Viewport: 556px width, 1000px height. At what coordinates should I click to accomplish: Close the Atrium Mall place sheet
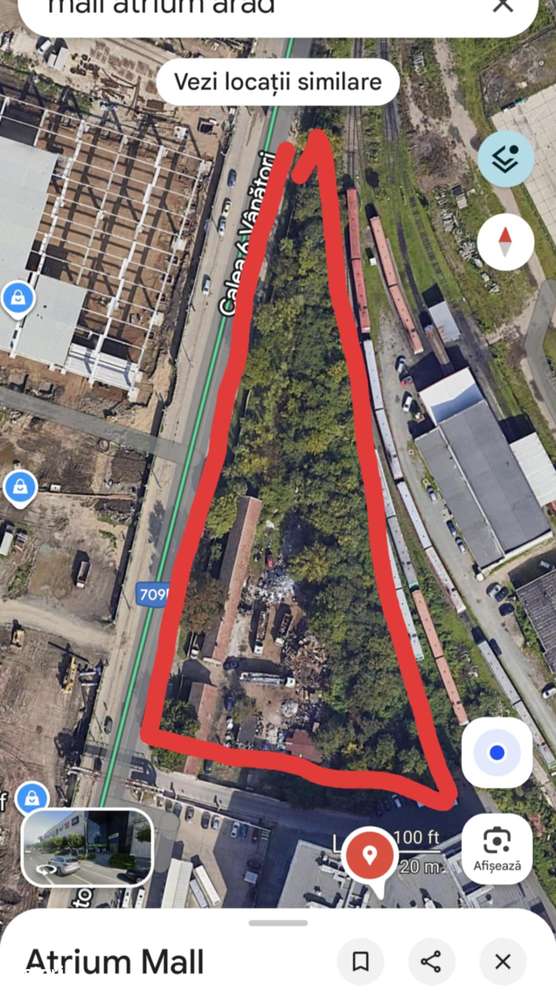point(503,962)
